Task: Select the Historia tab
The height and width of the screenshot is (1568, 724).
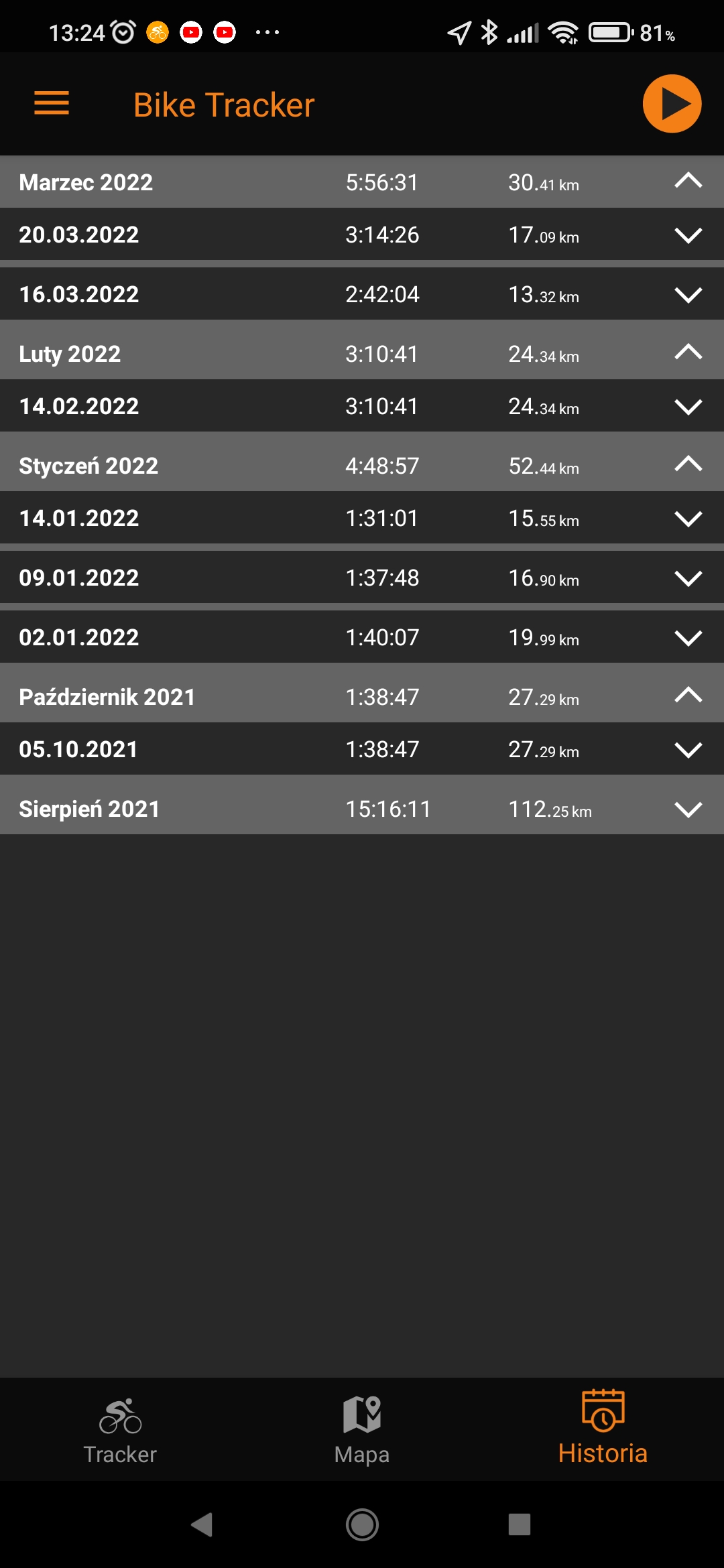Action: [603, 1431]
